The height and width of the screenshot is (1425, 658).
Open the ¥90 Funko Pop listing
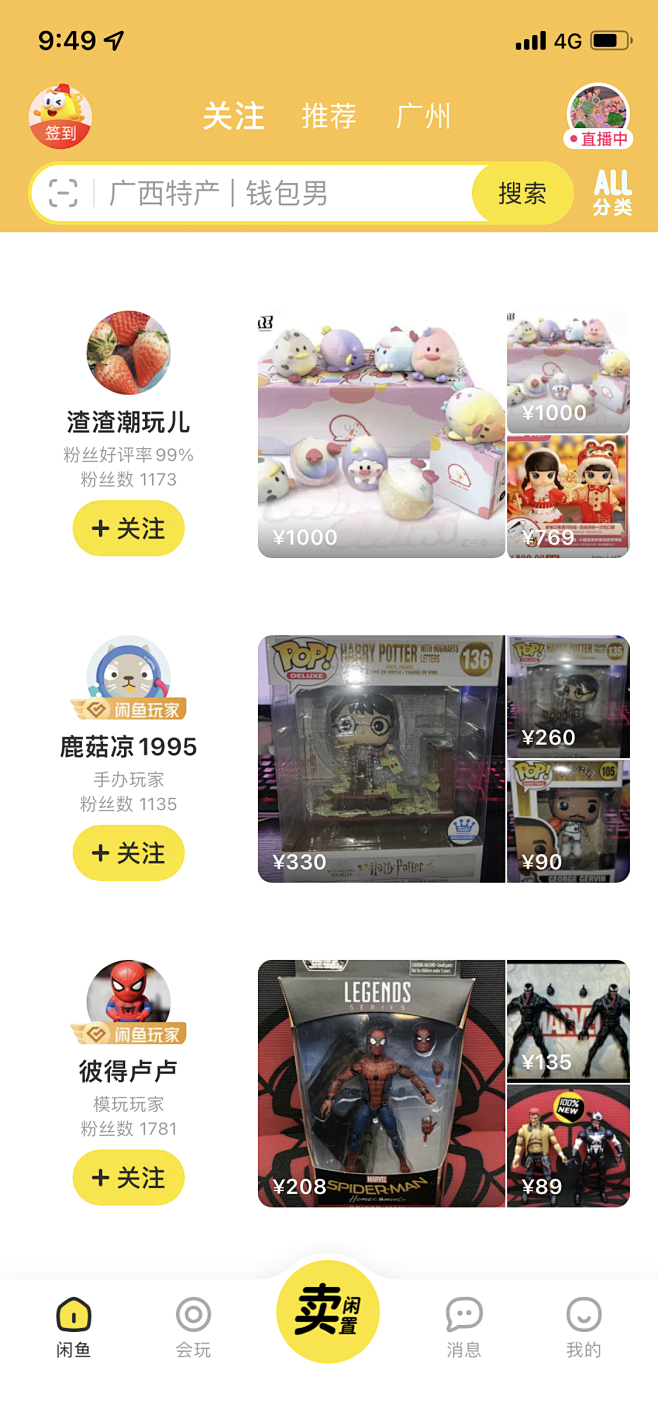point(568,822)
